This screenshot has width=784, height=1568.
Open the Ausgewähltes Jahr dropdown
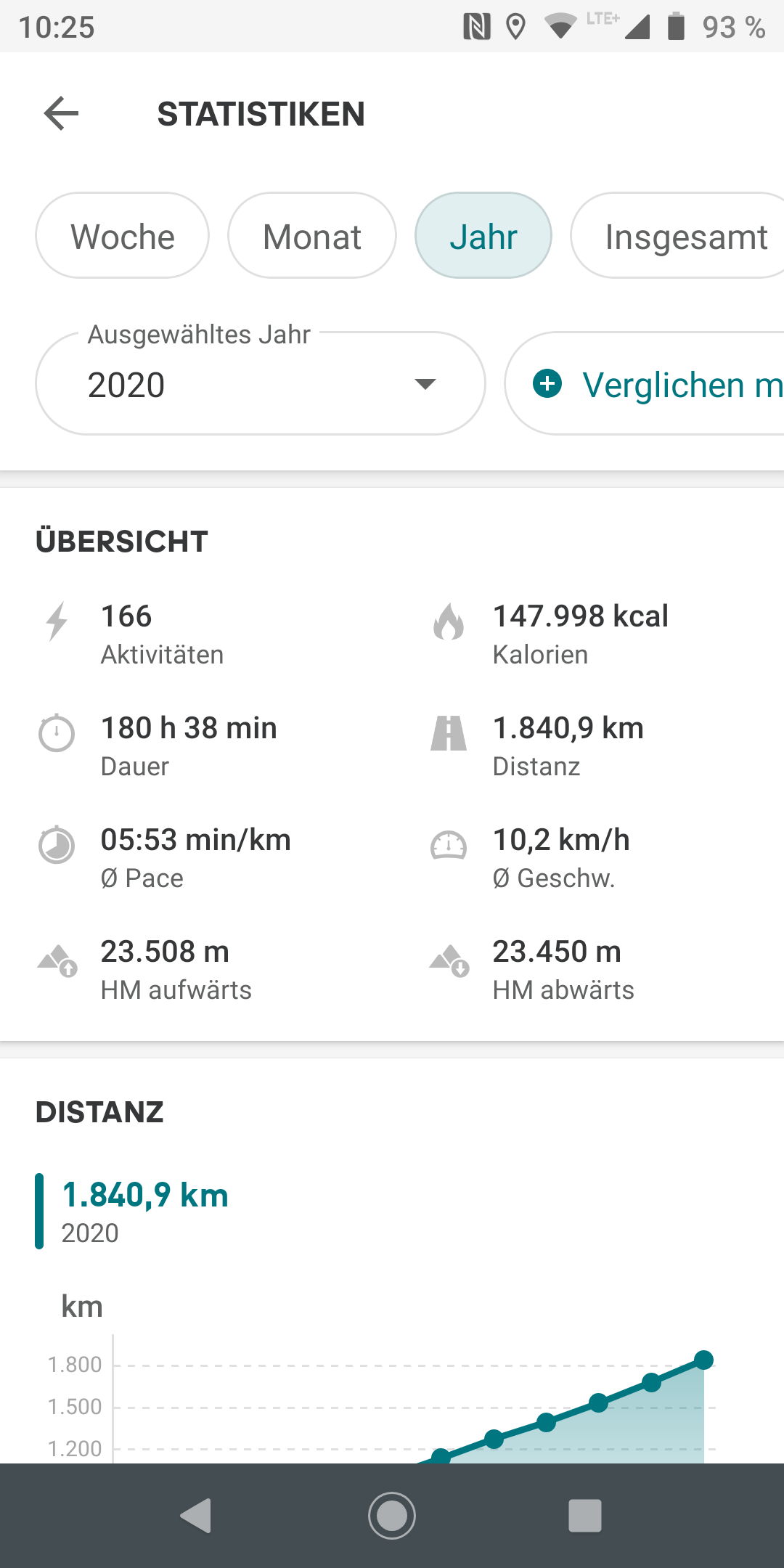coord(261,384)
